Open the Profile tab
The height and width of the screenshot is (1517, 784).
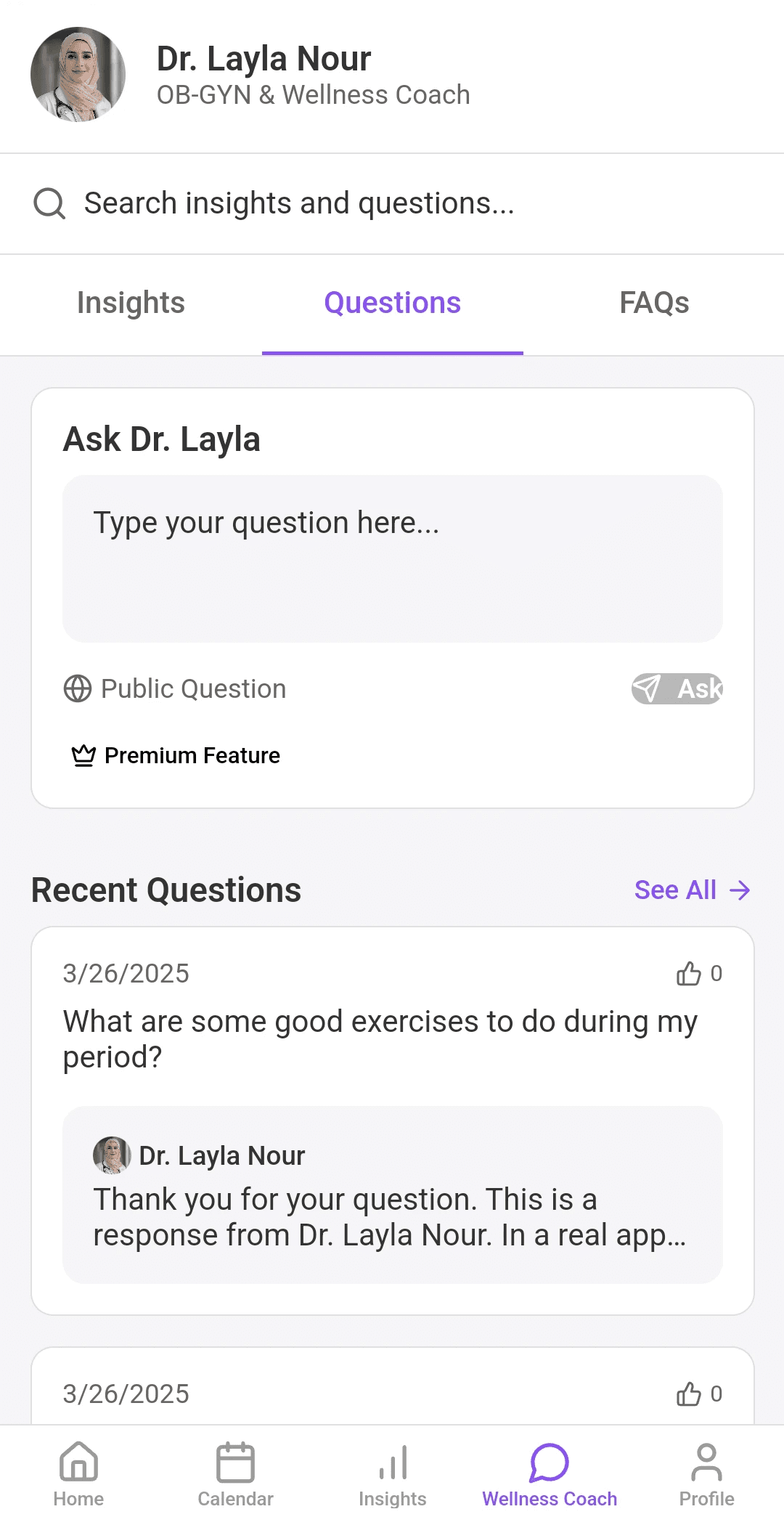(x=706, y=1474)
